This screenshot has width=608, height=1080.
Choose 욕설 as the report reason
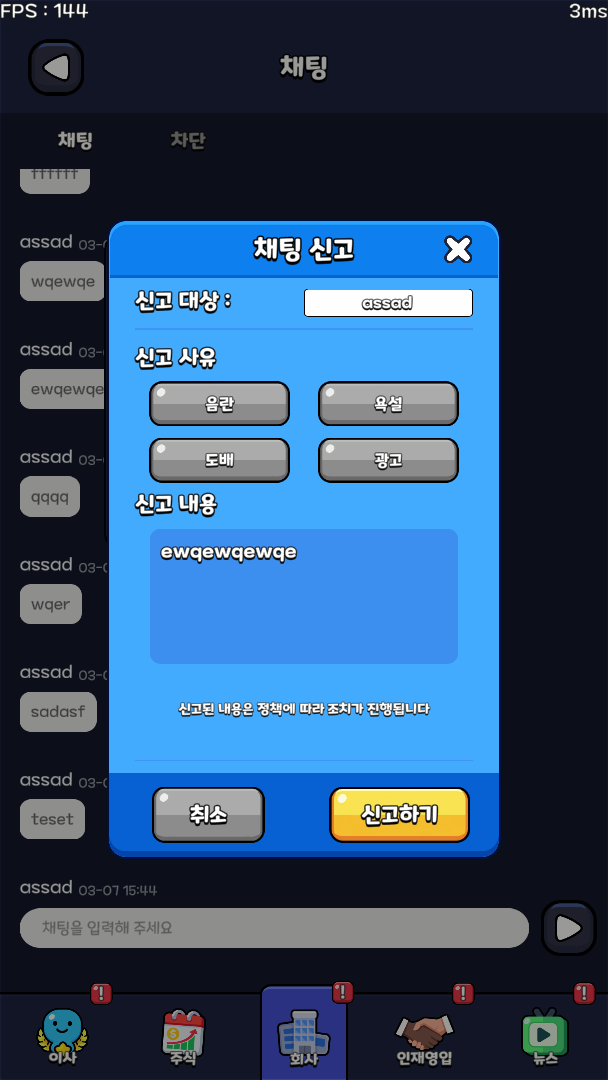click(x=388, y=404)
